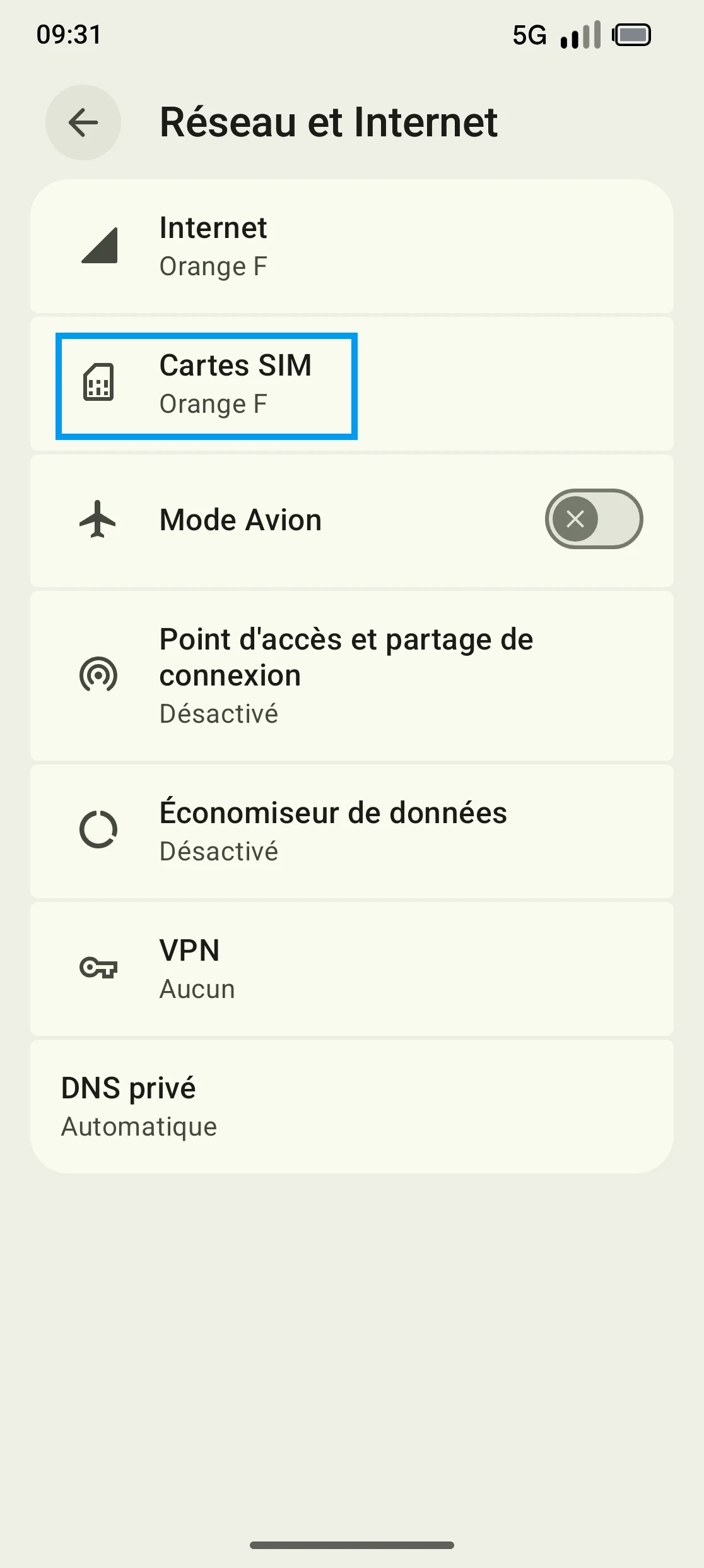Open Point d'accès et partage de connexion
The height and width of the screenshot is (1568, 704).
(351, 675)
